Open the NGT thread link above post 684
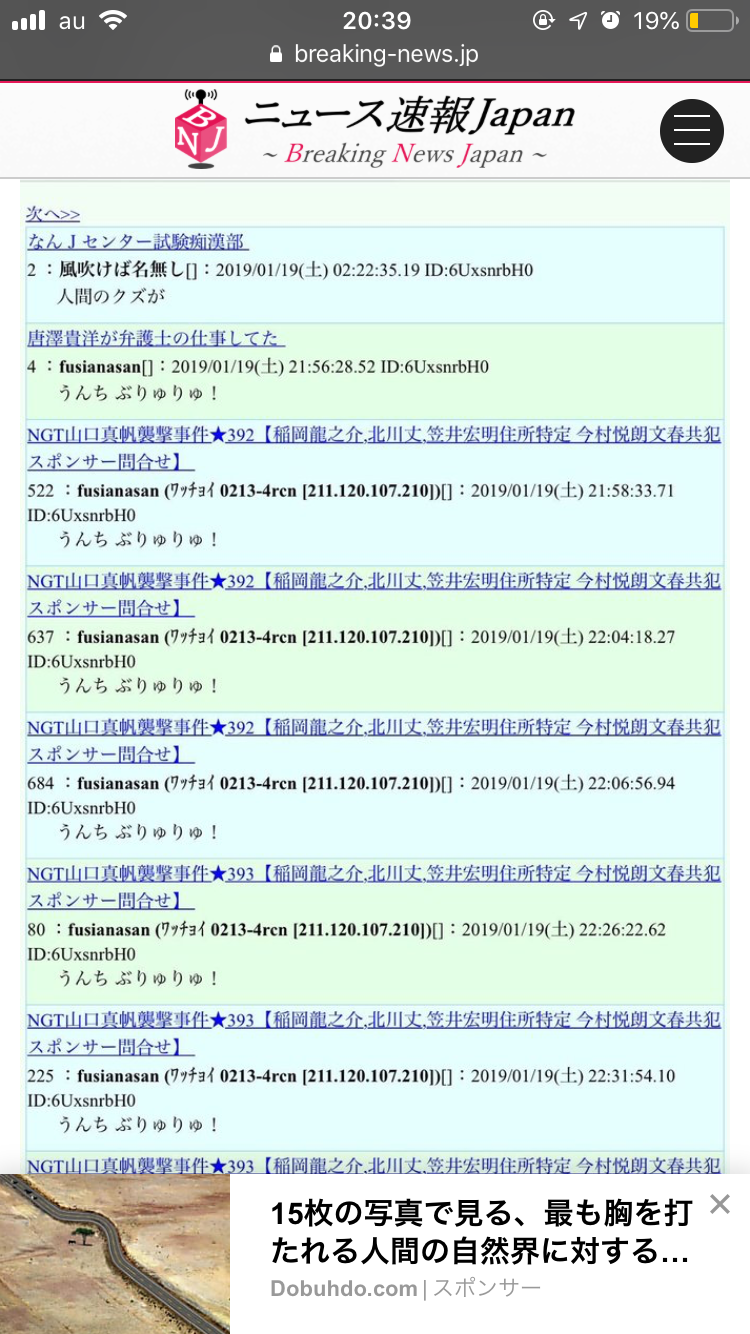The width and height of the screenshot is (750, 1334). click(374, 741)
